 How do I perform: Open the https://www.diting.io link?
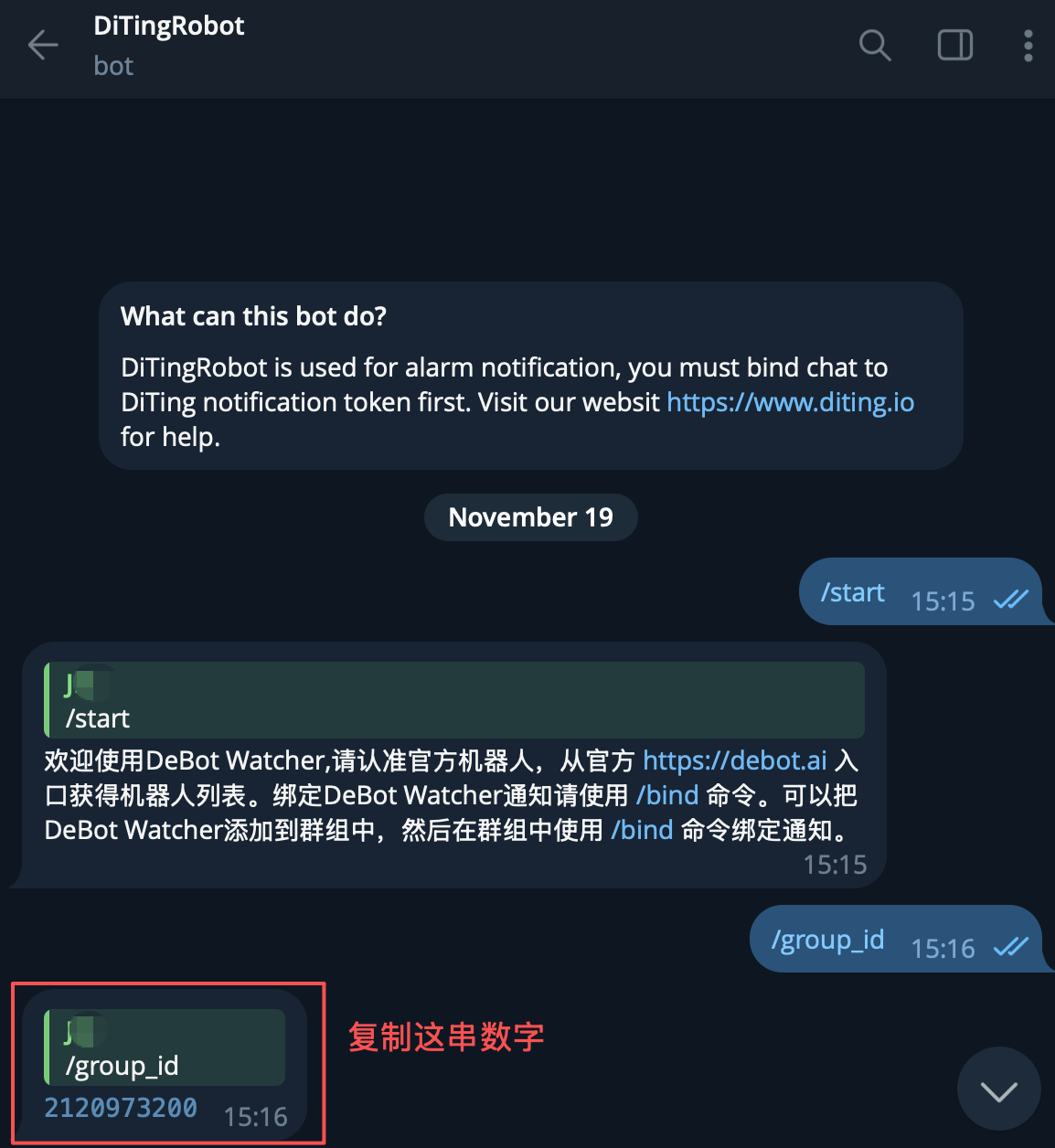(790, 402)
